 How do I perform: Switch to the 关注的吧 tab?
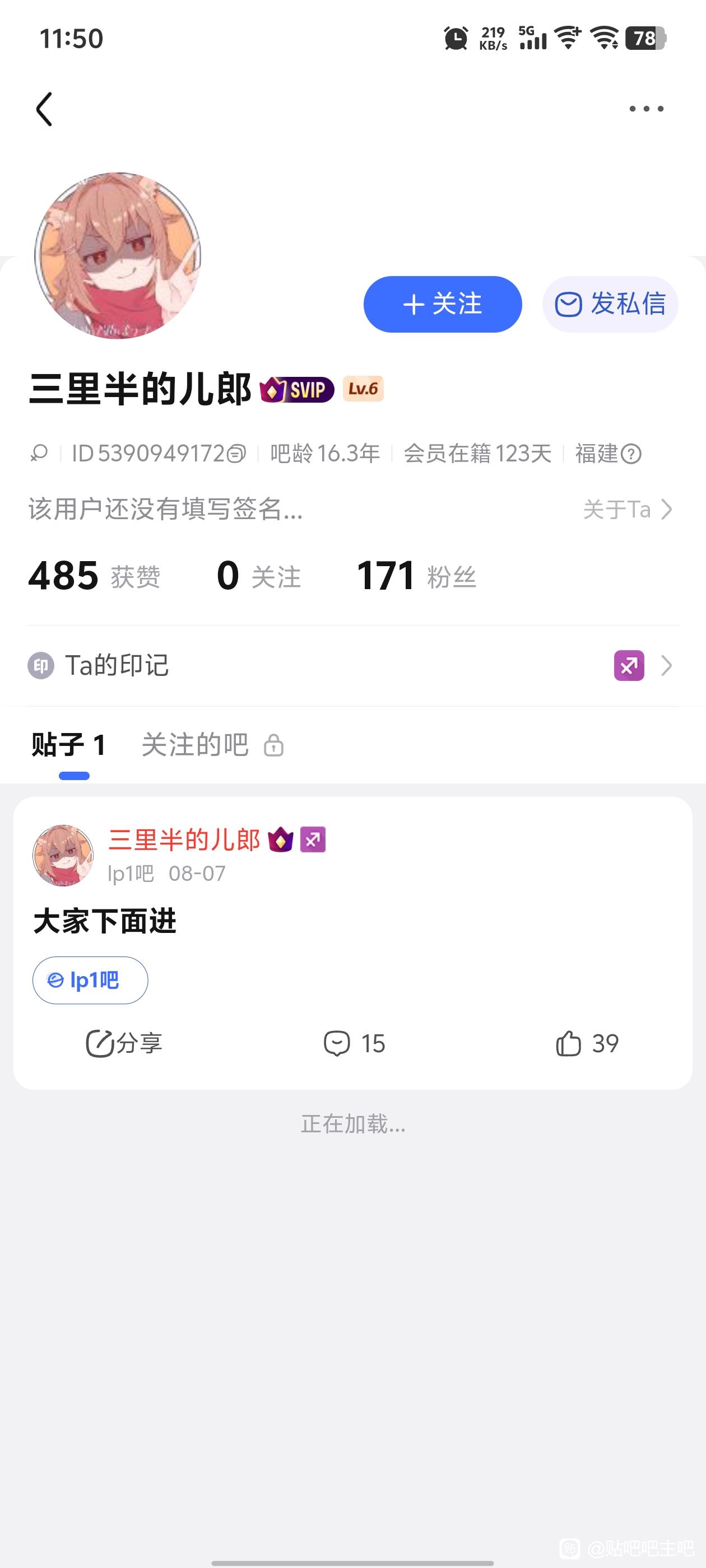pyautogui.click(x=196, y=745)
